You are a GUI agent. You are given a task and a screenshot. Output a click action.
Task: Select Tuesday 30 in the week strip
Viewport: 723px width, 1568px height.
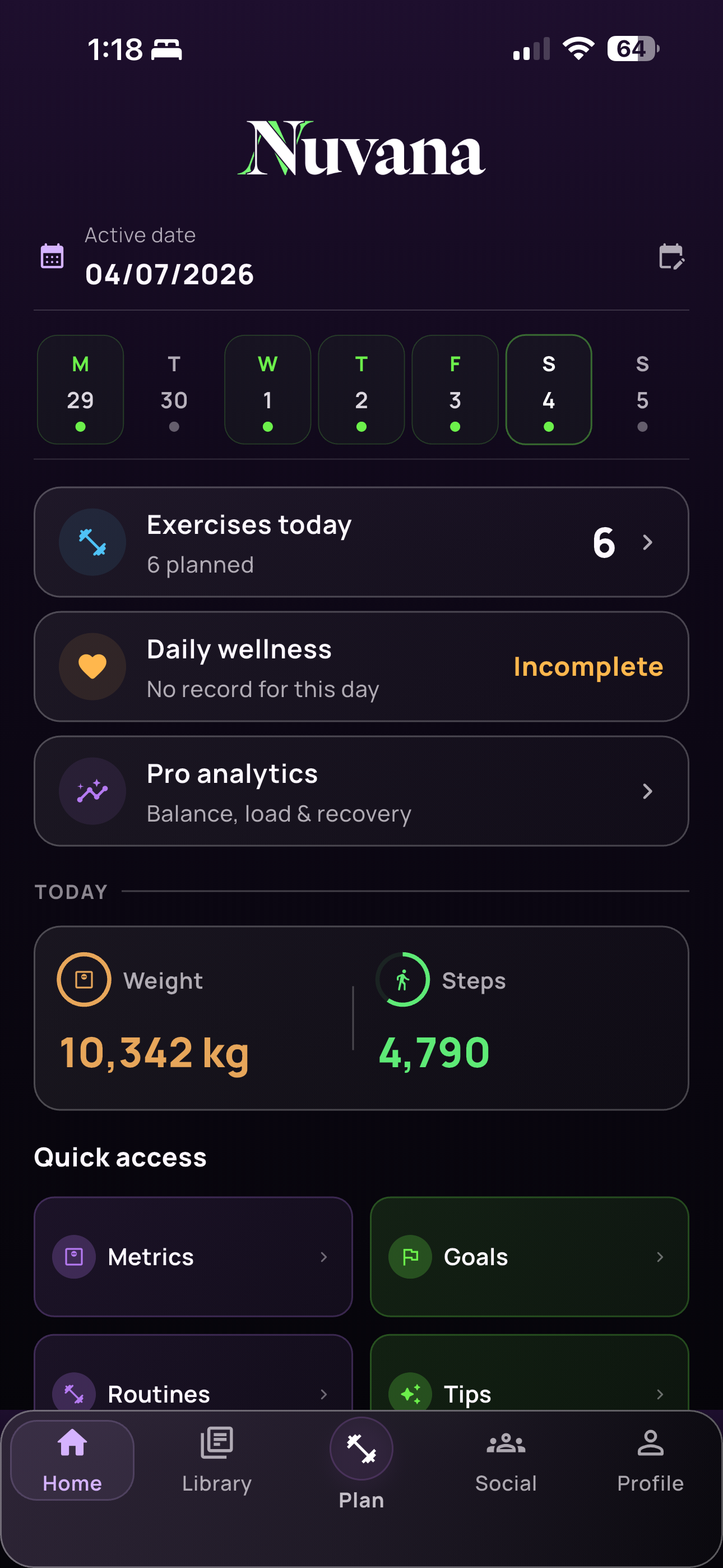[174, 390]
